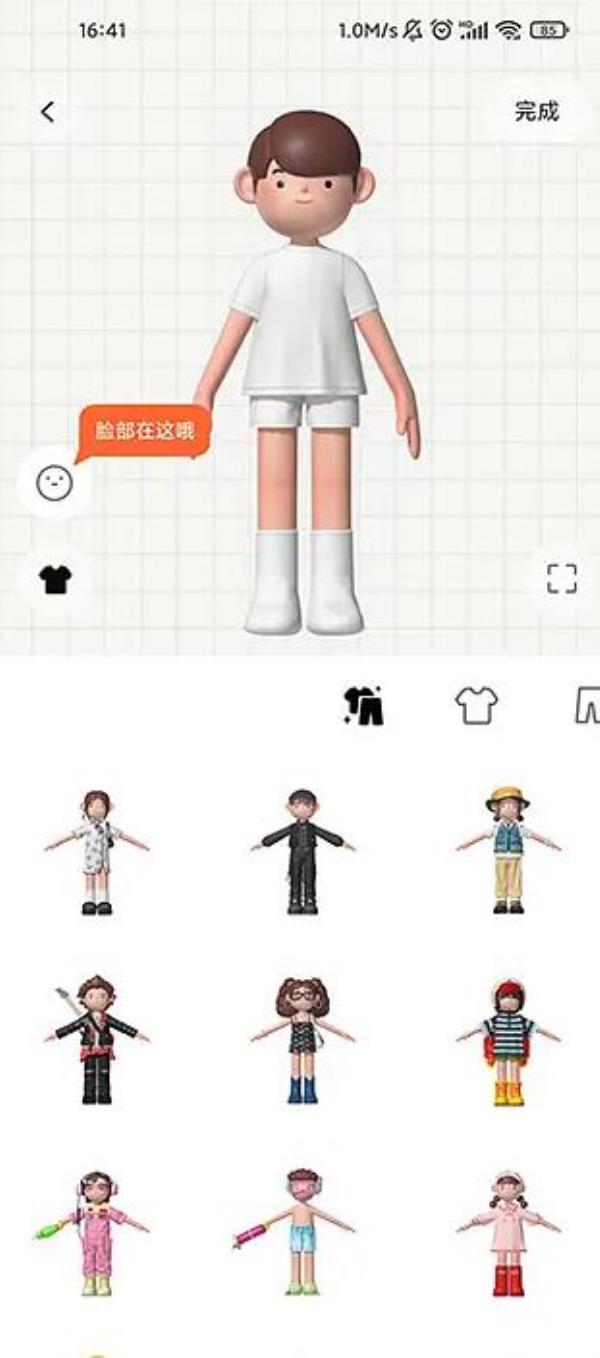
Task: Choose the red cap striped shirt outfit
Action: (x=508, y=1040)
